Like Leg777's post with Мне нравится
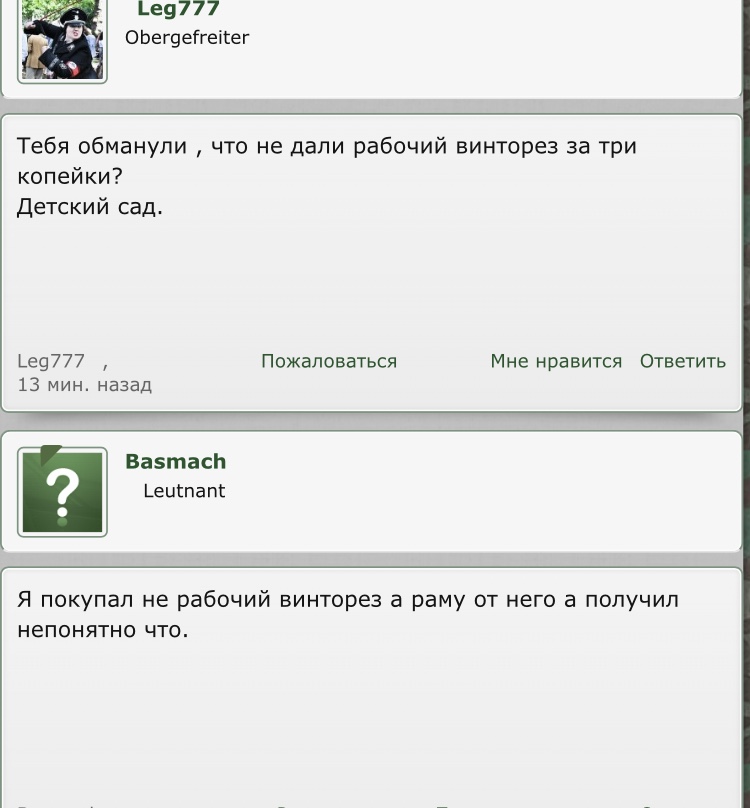 (555, 361)
